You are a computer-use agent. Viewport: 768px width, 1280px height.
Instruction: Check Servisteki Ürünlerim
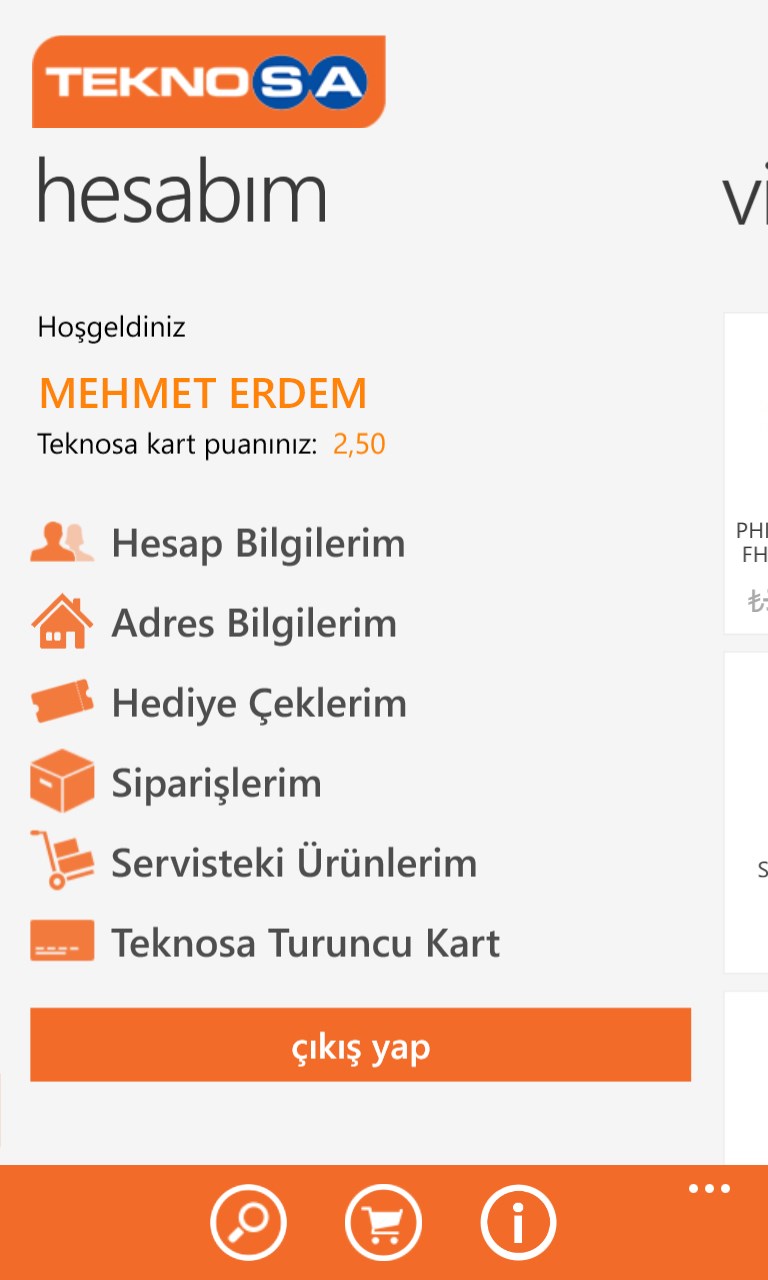click(x=294, y=863)
